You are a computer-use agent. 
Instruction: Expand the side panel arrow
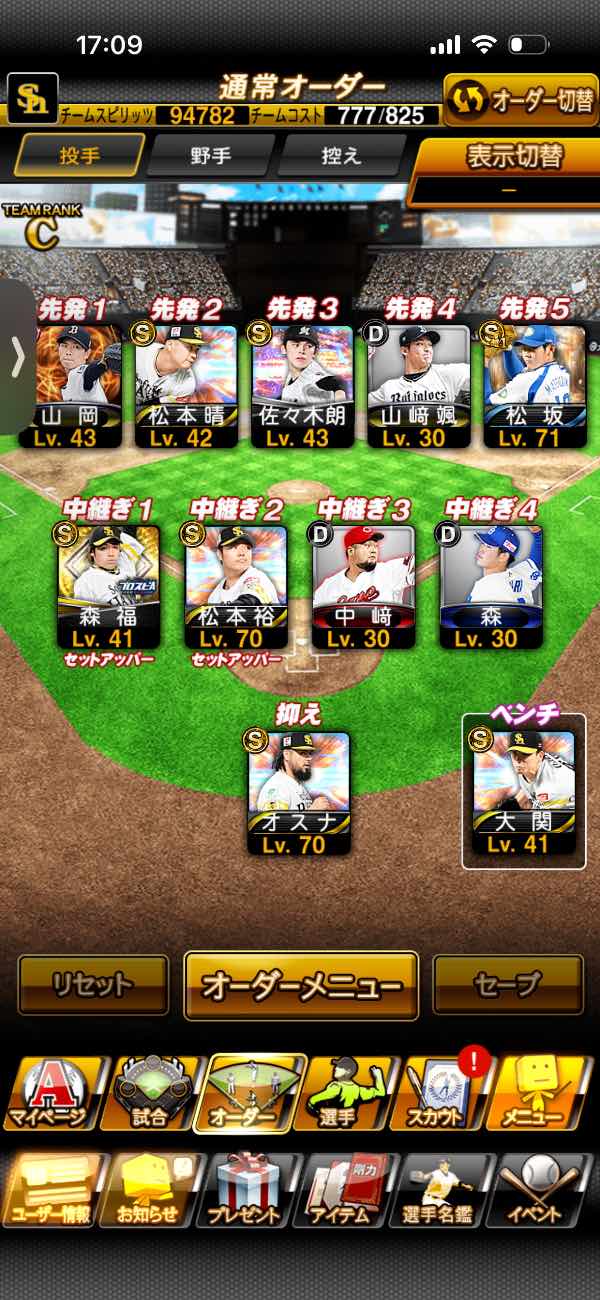(x=17, y=356)
